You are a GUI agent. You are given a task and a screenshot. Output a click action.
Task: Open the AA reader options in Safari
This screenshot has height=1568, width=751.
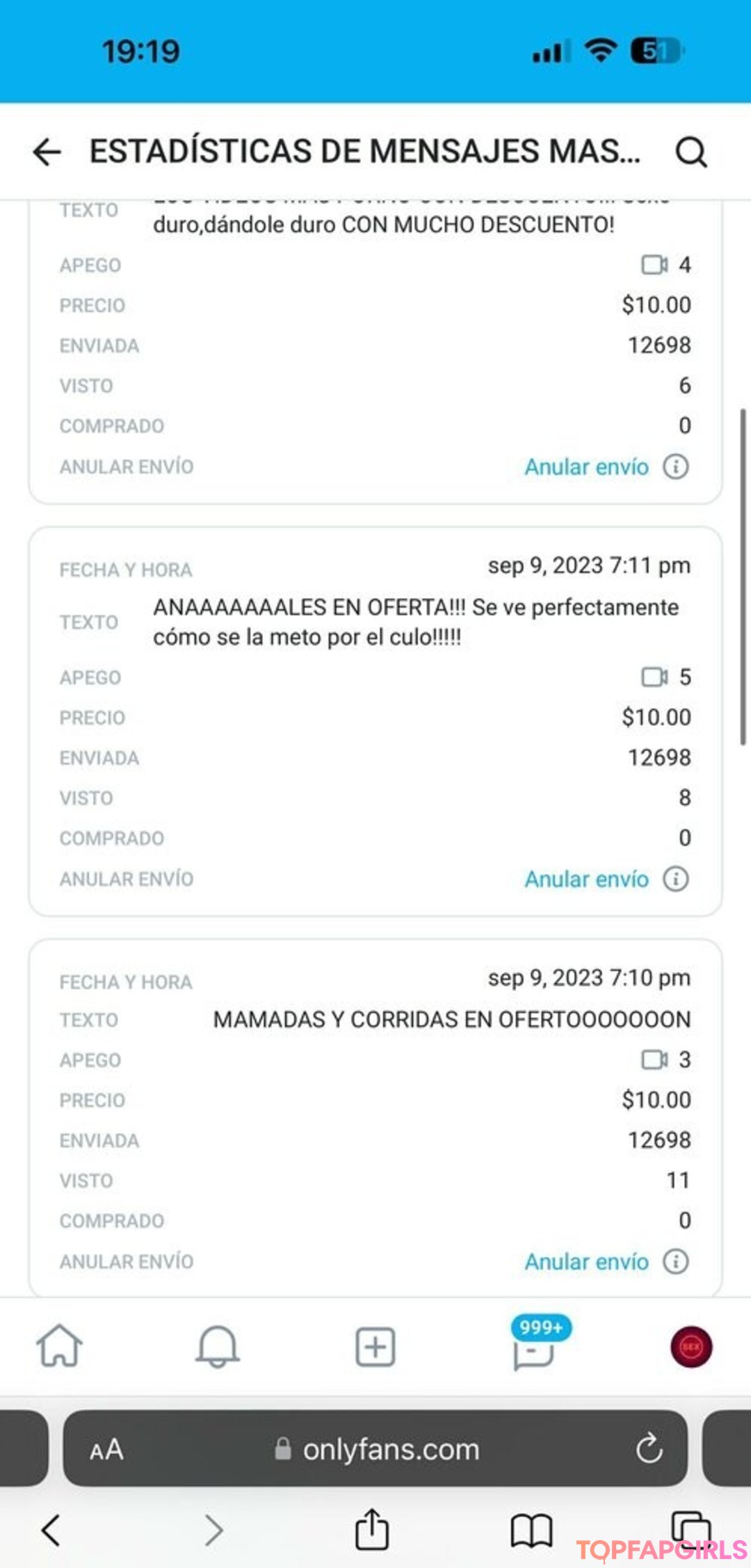click(x=106, y=1450)
